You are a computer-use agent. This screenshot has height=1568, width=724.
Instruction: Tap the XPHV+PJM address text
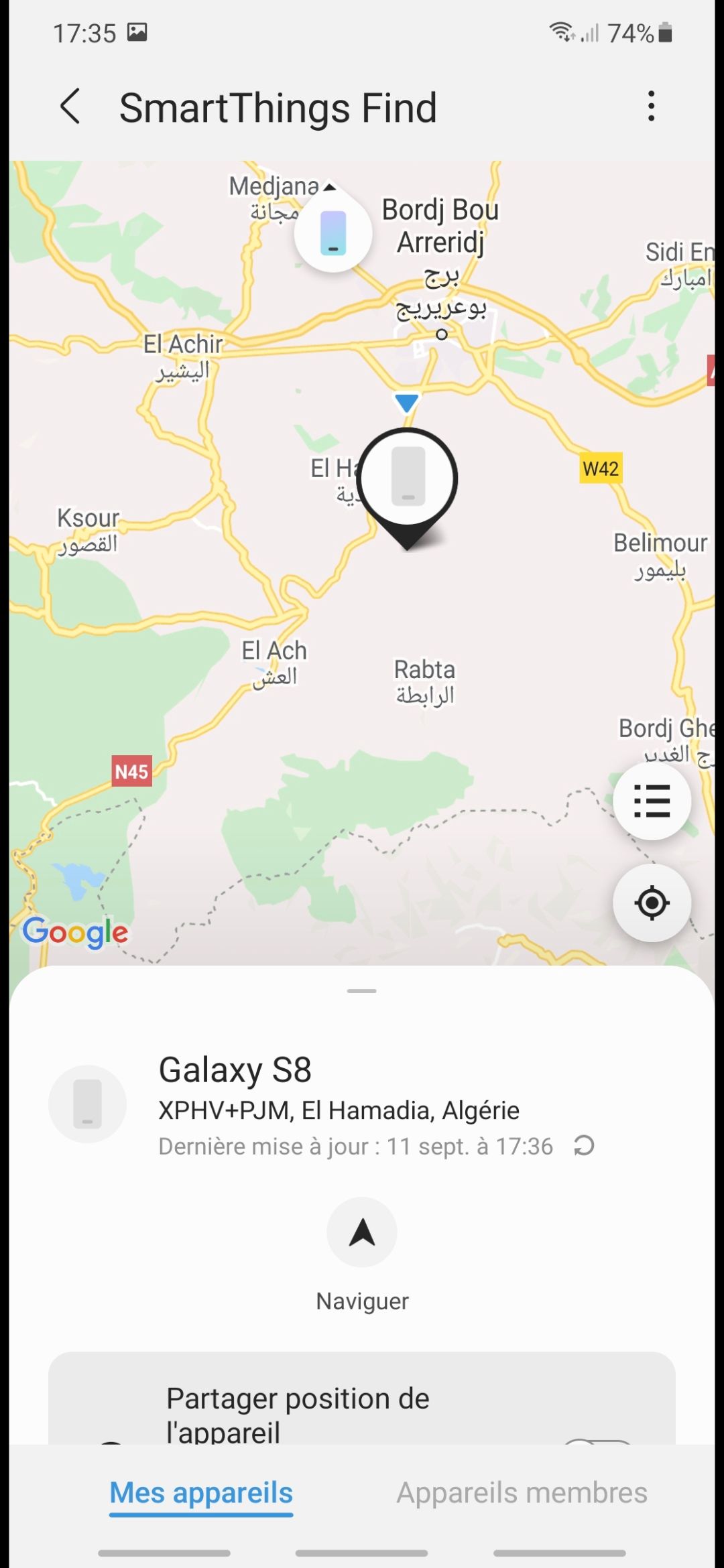click(339, 1110)
